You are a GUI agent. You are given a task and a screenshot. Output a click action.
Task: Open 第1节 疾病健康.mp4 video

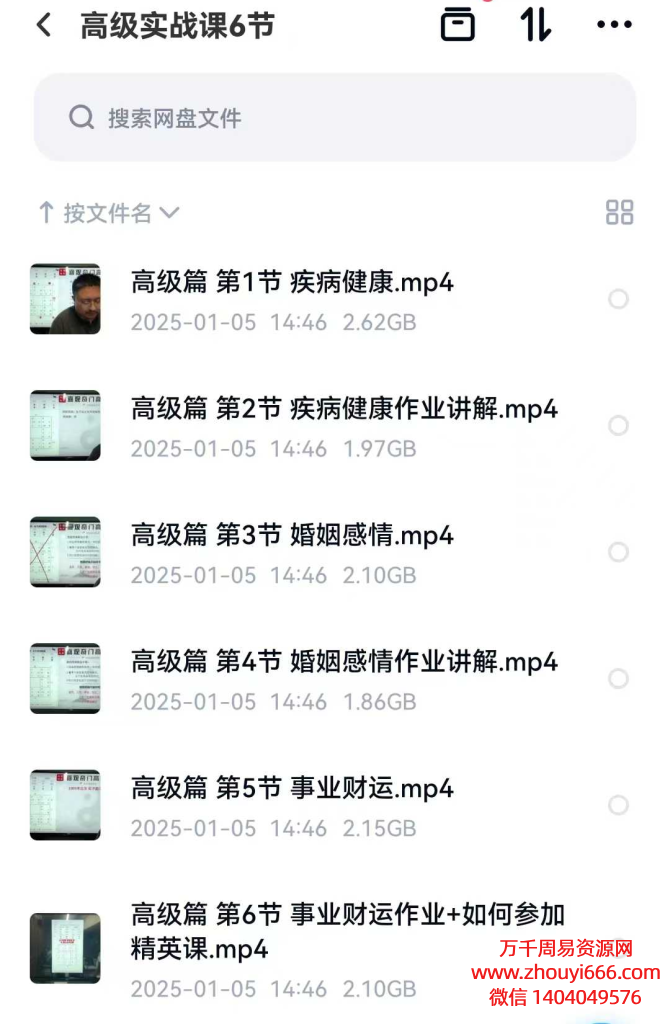[292, 283]
